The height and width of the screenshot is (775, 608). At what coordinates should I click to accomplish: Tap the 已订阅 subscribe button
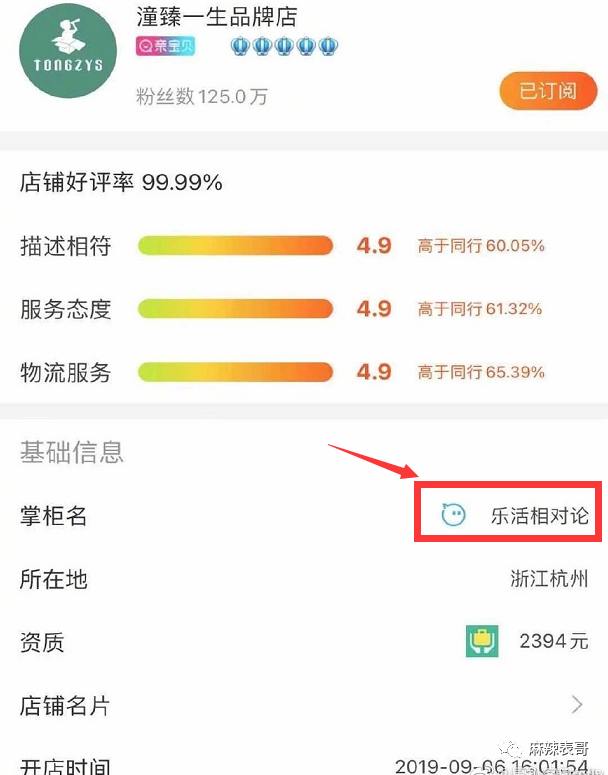point(548,91)
